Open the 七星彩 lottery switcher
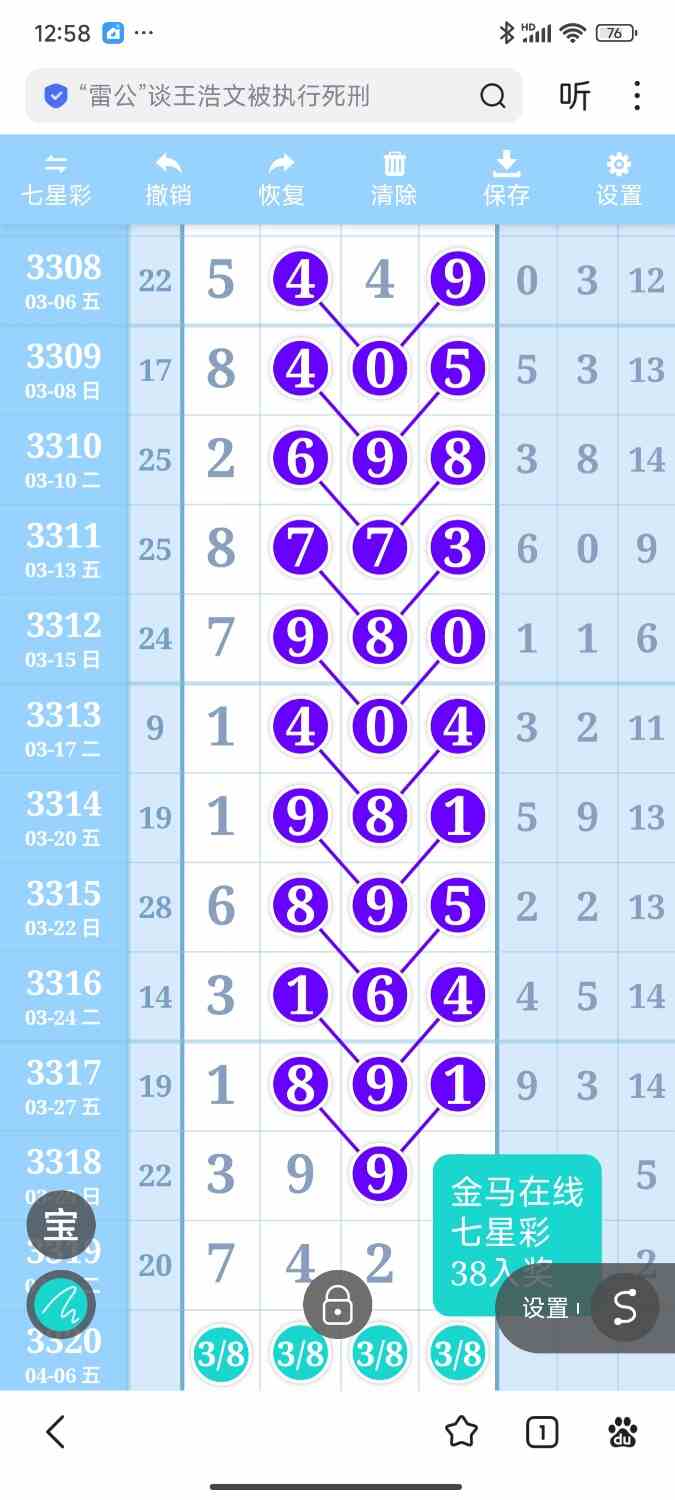The image size is (675, 1500). tap(56, 180)
